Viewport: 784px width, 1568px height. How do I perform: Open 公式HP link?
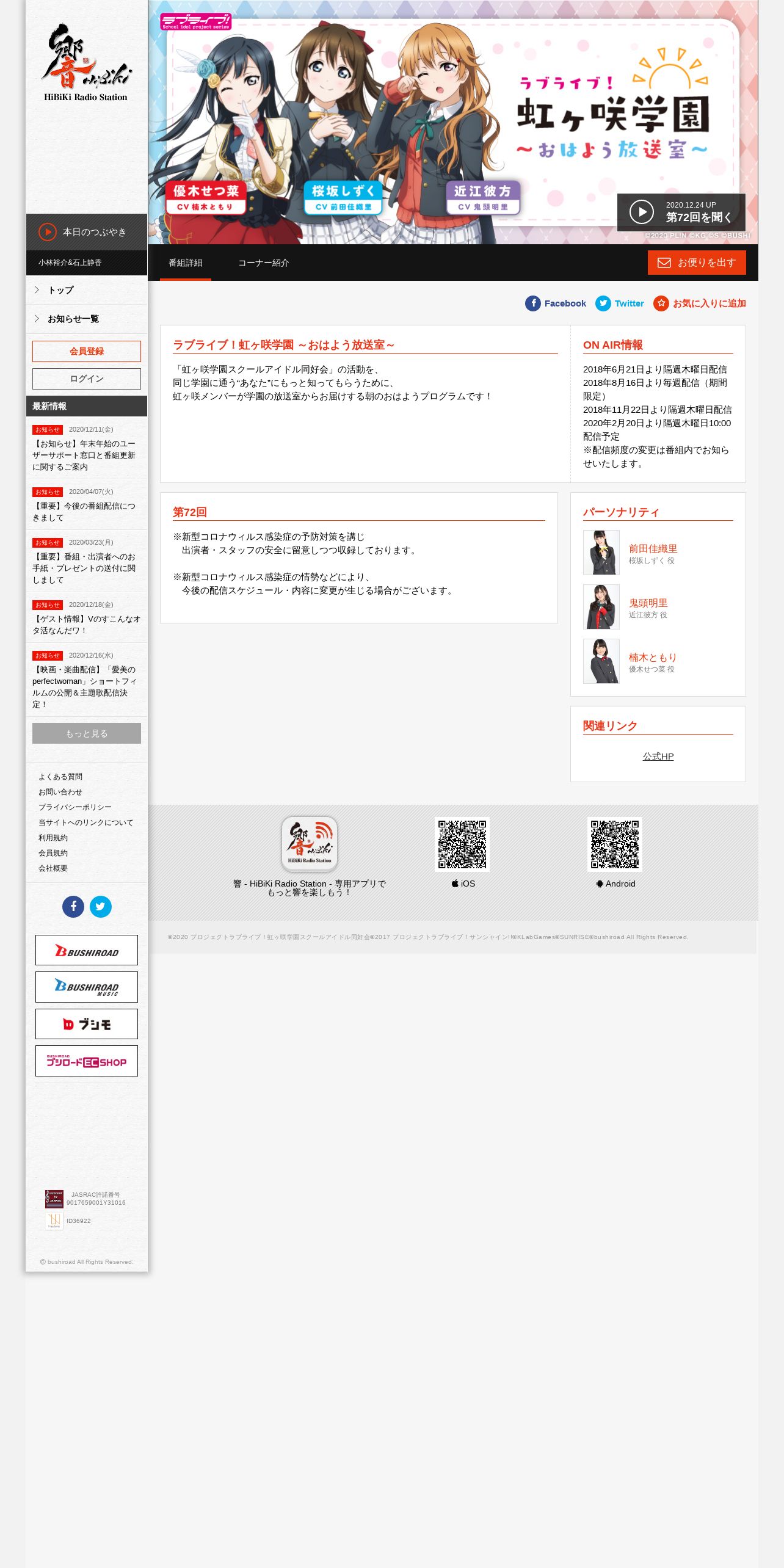coord(658,756)
